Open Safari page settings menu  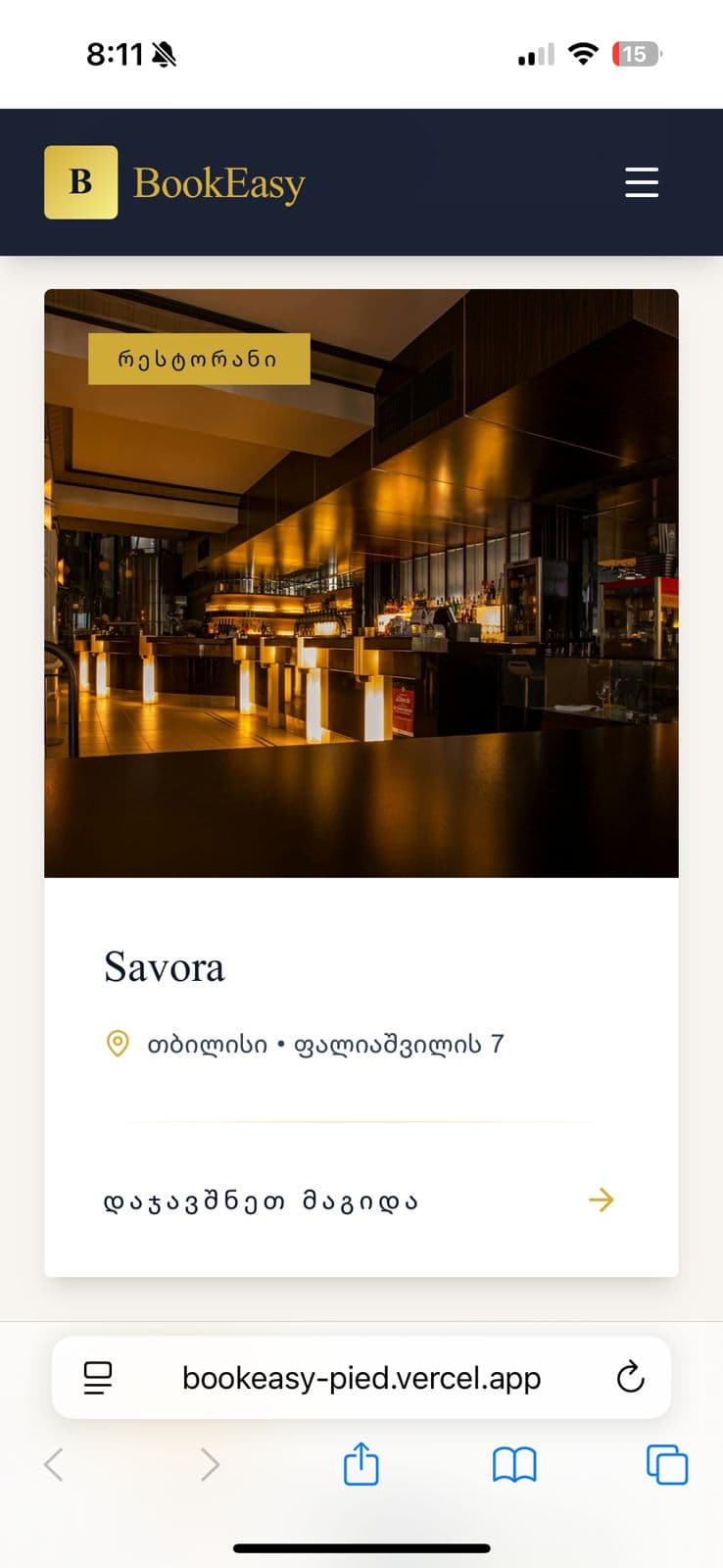point(98,1378)
